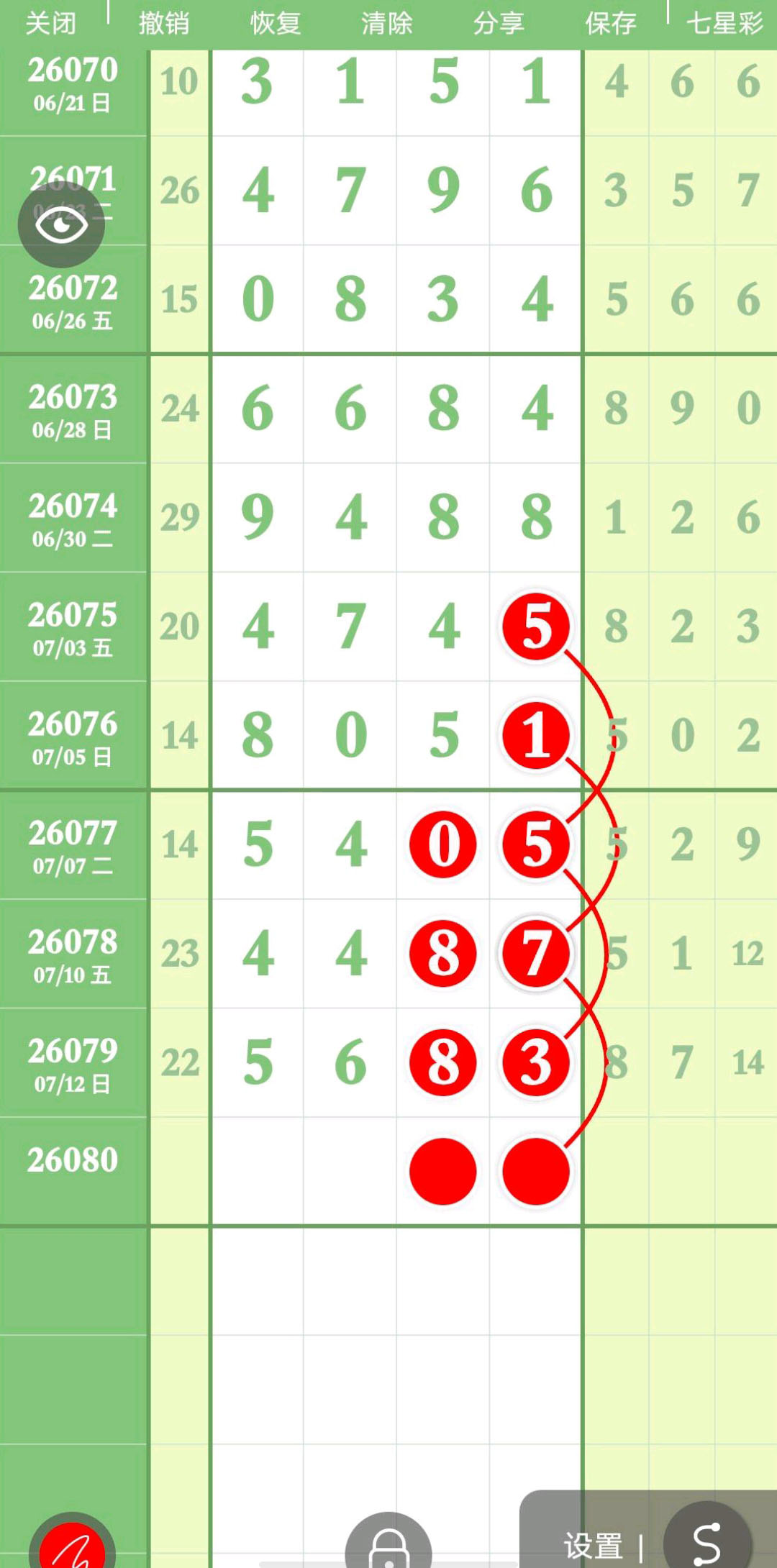
Task: Open the 七星彩 lottery selector
Action: pos(724,24)
